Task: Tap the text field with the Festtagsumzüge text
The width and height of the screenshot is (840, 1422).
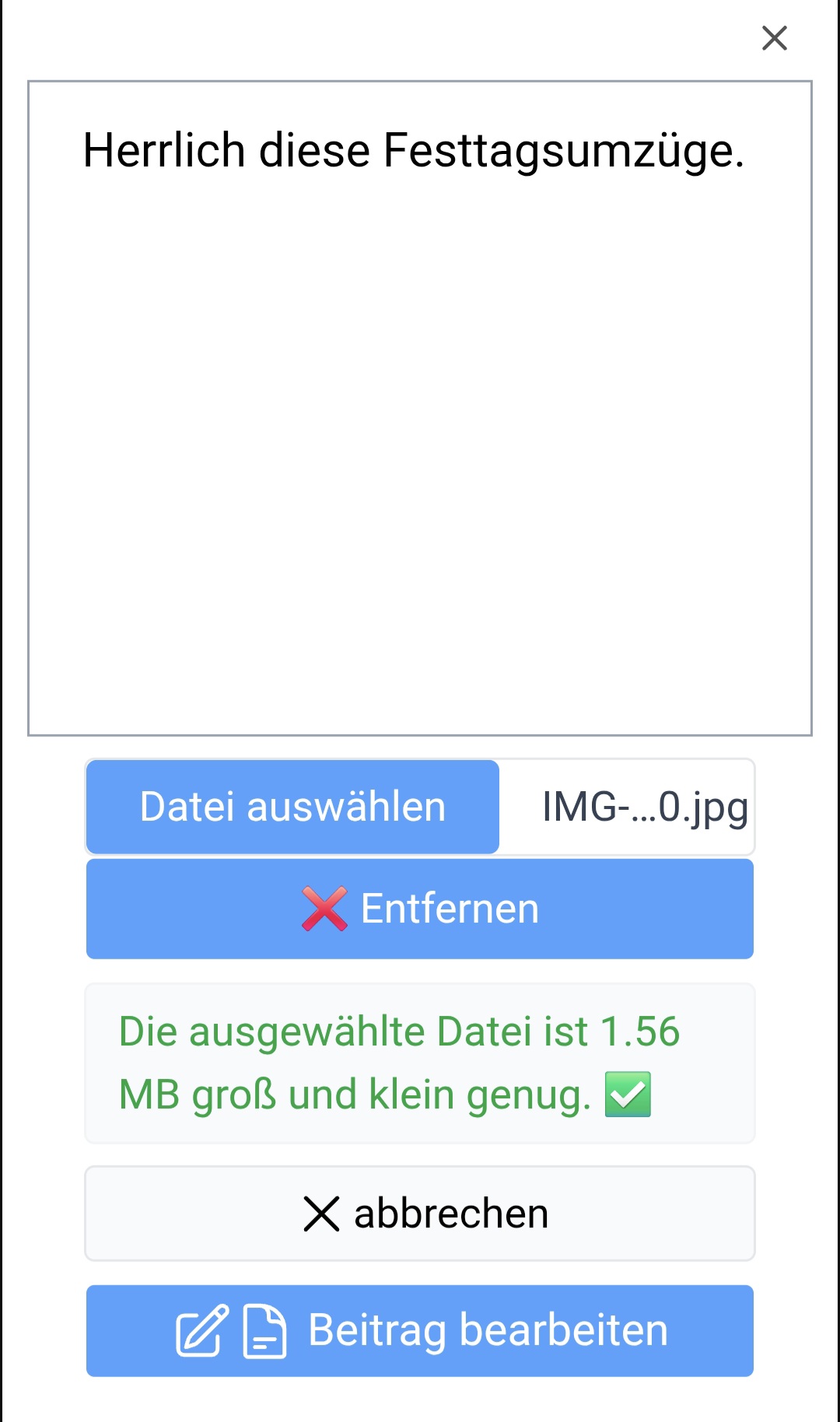Action: 420,408
